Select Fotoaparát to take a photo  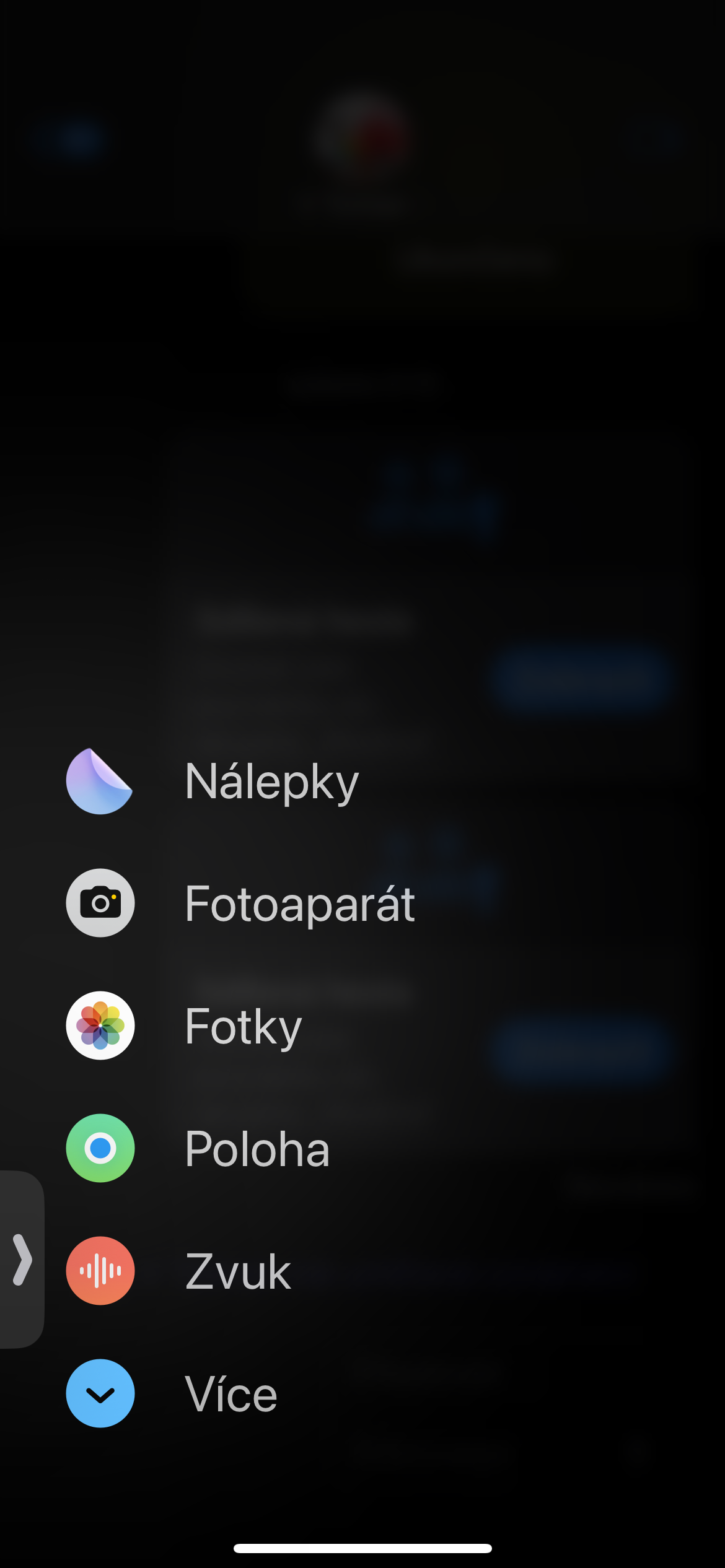239,904
